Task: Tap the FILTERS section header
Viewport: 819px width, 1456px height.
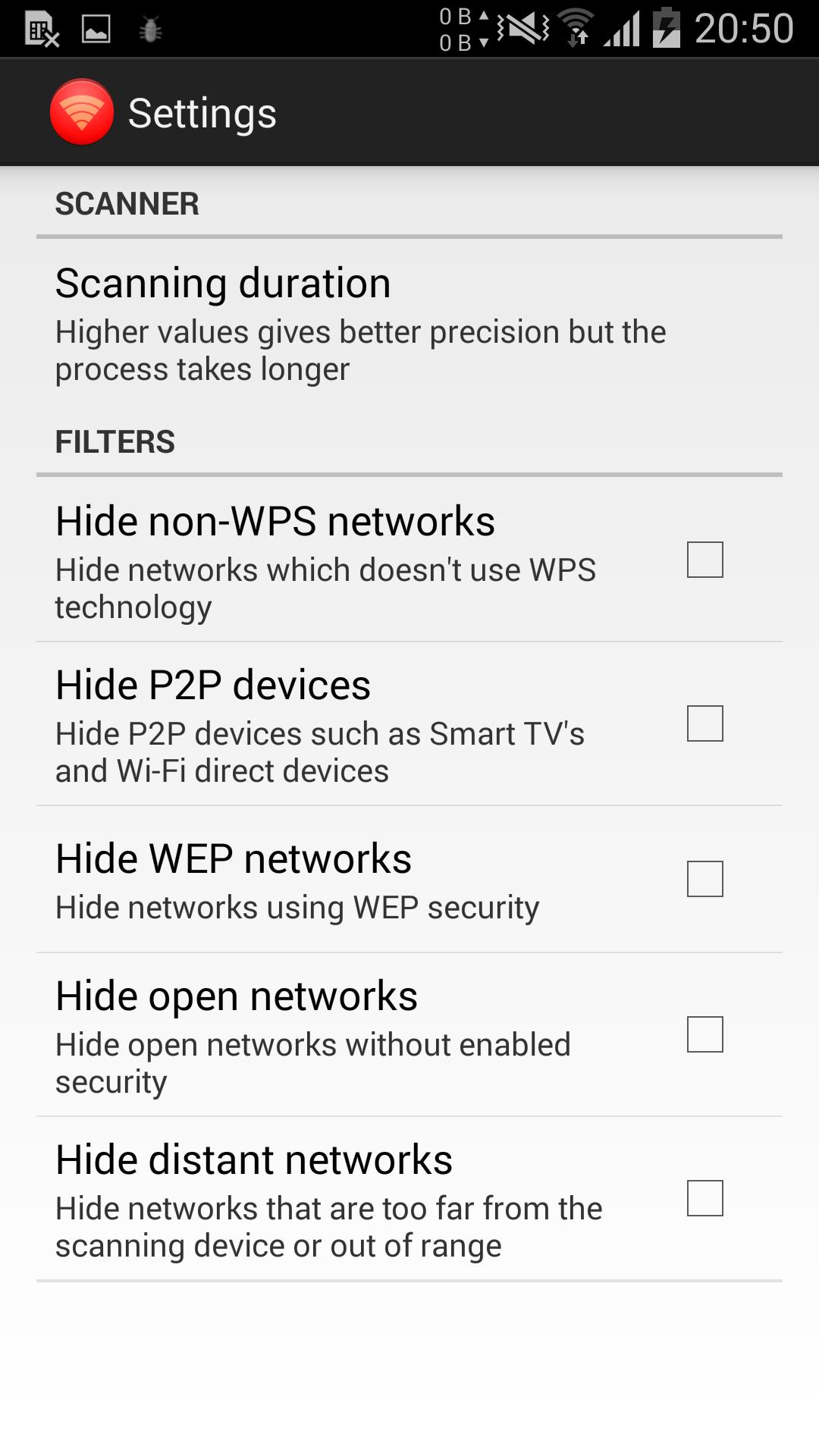Action: (115, 440)
